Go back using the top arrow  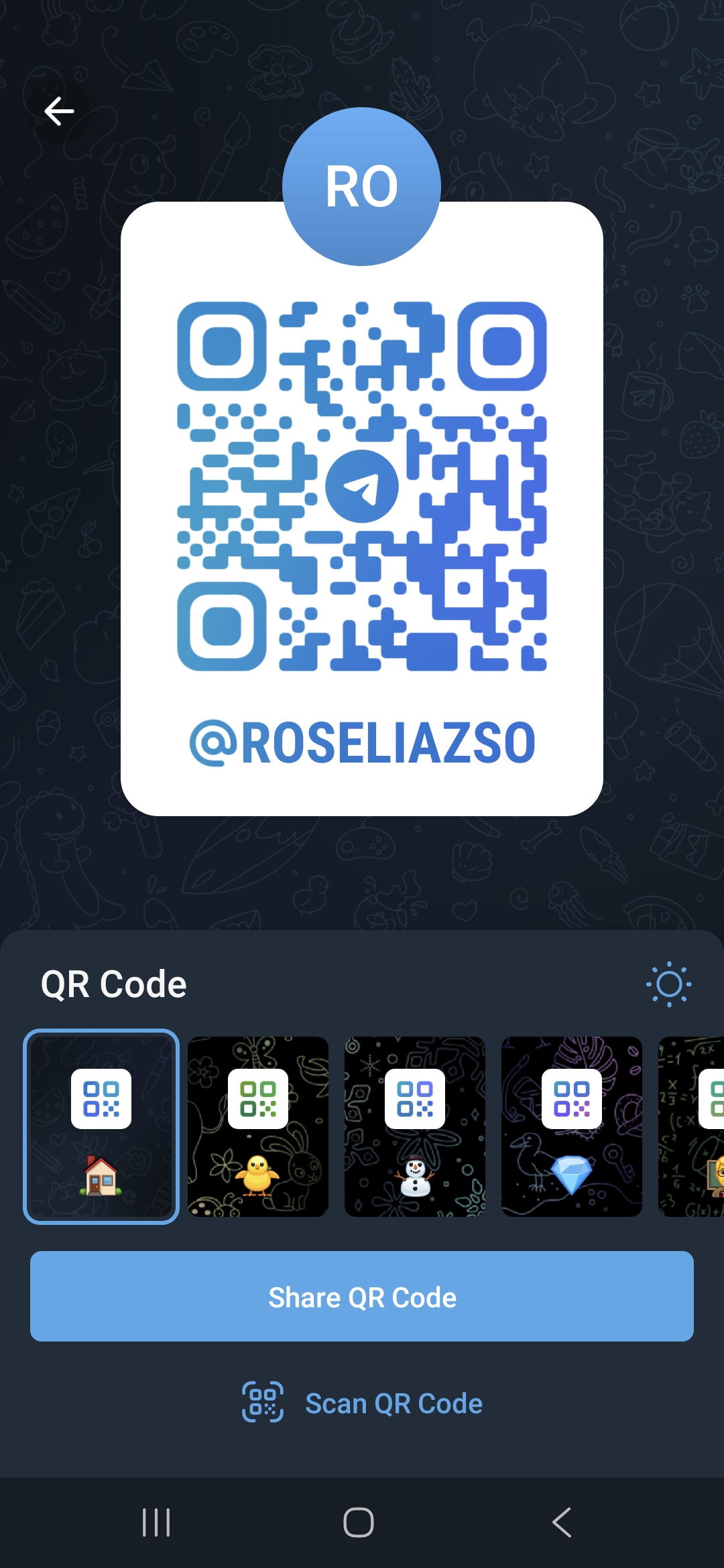click(59, 111)
